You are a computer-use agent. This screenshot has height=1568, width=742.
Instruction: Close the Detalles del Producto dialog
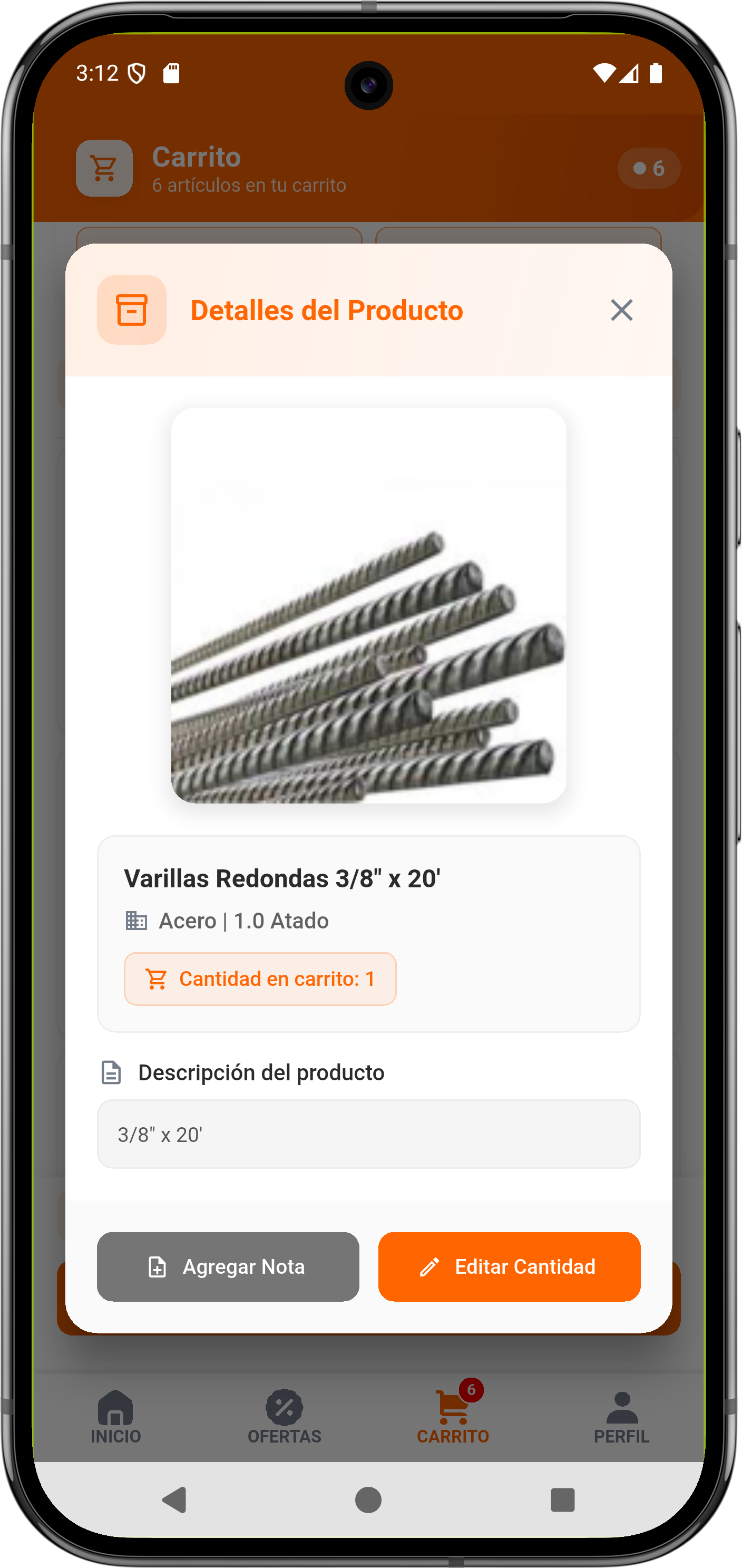621,310
